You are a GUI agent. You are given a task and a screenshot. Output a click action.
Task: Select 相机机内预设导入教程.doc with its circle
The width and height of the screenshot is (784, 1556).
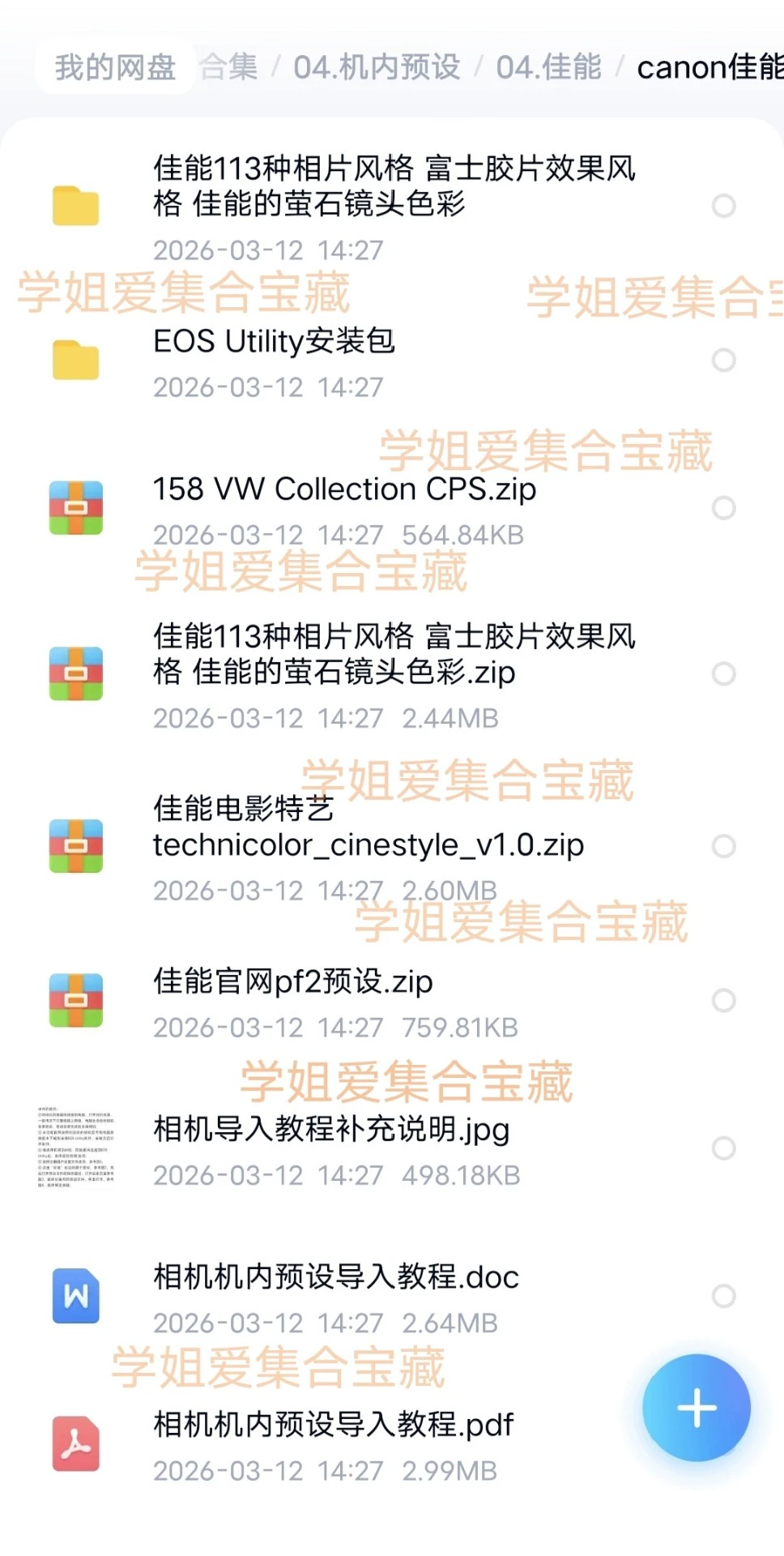click(723, 1295)
